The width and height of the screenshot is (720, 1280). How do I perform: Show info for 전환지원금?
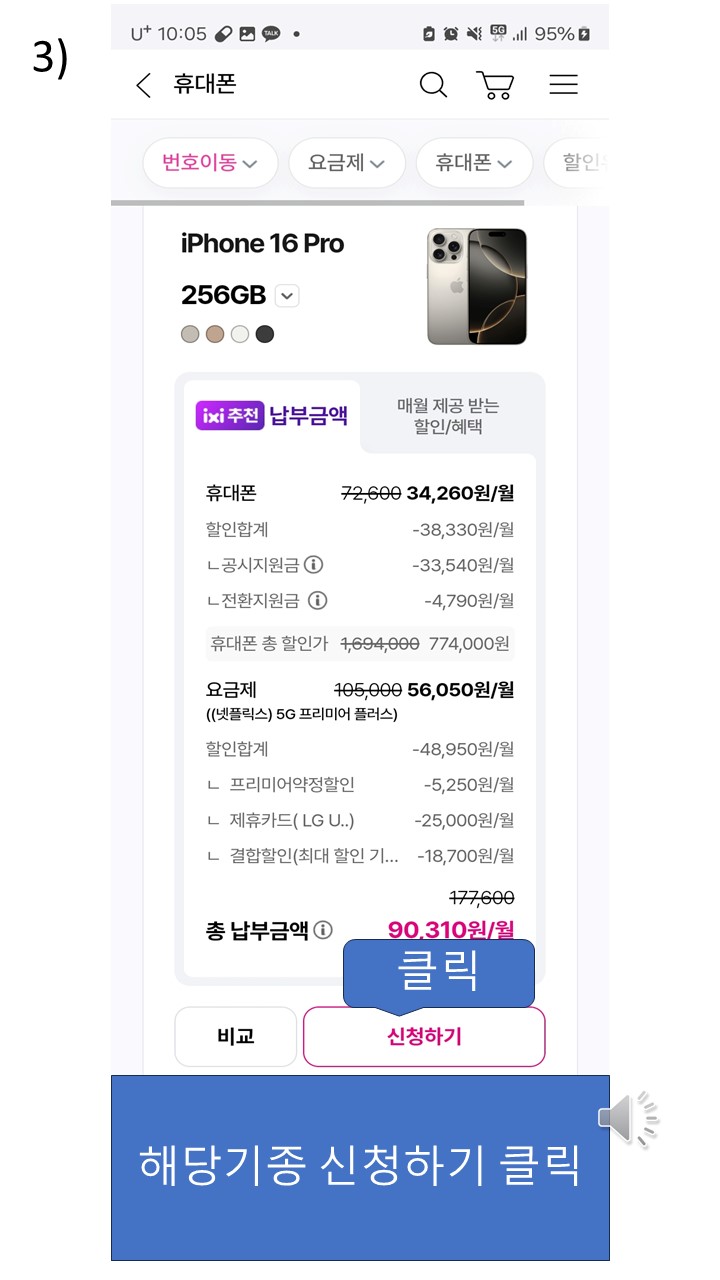318,601
